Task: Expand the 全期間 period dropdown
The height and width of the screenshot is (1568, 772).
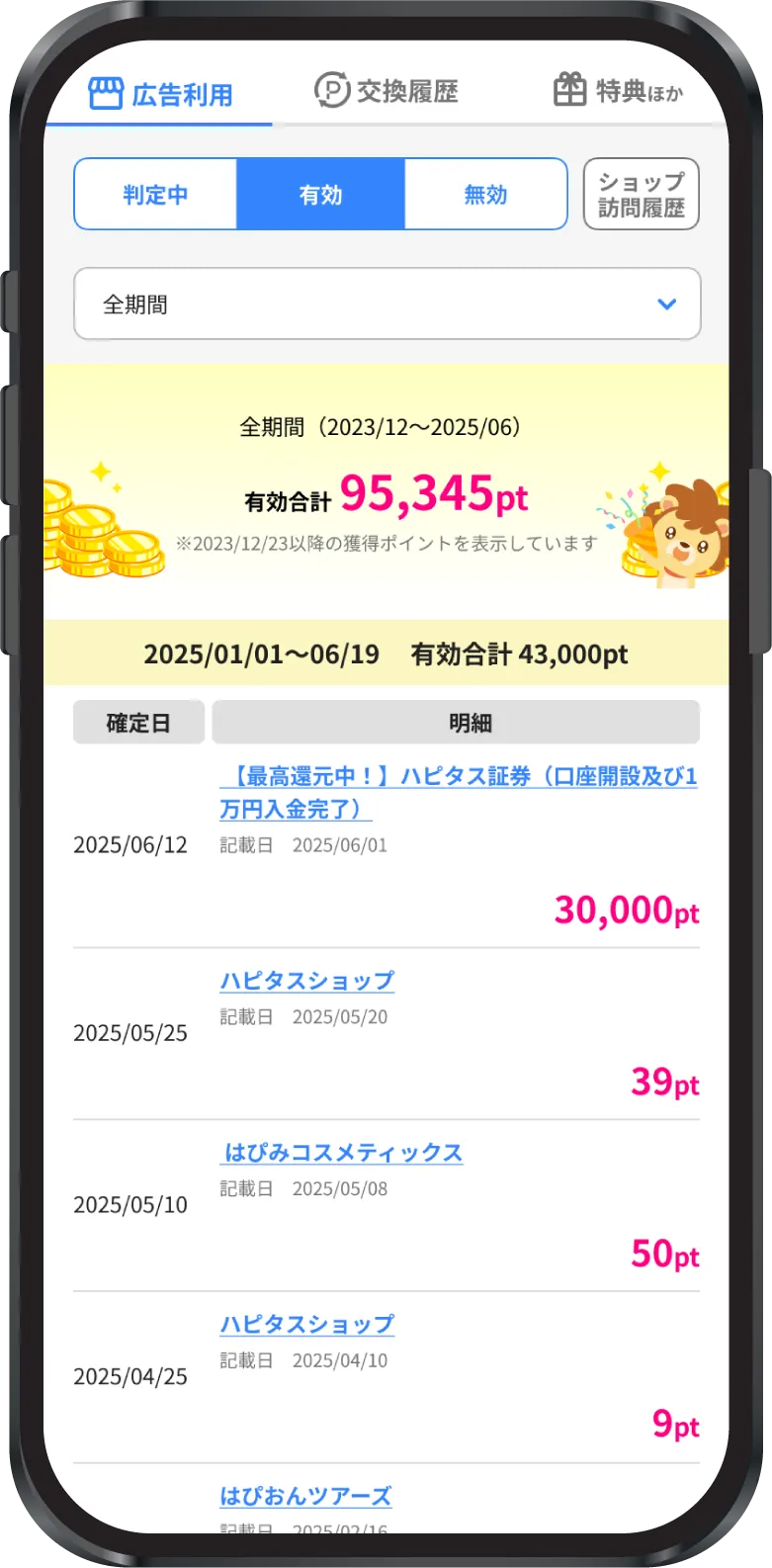Action: 386,305
